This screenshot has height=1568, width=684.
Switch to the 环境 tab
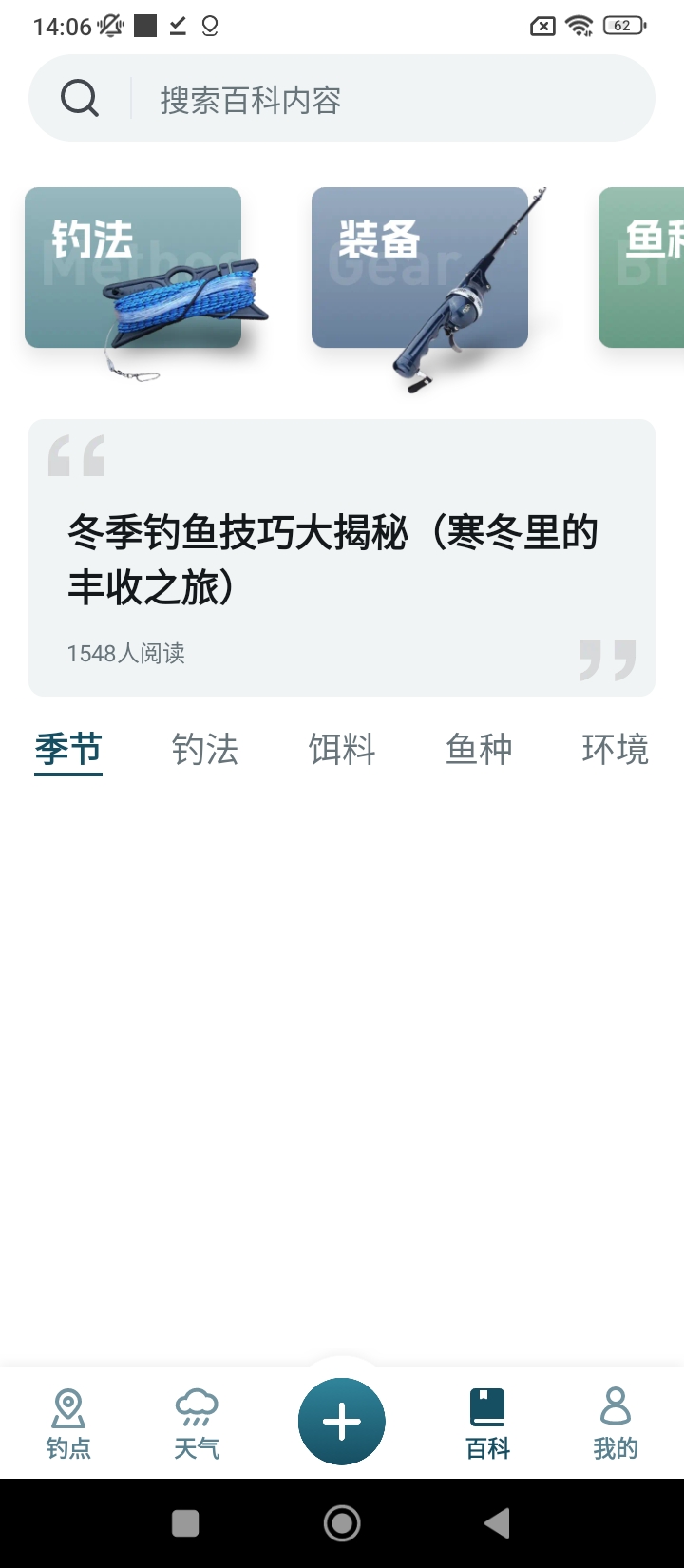pos(615,750)
